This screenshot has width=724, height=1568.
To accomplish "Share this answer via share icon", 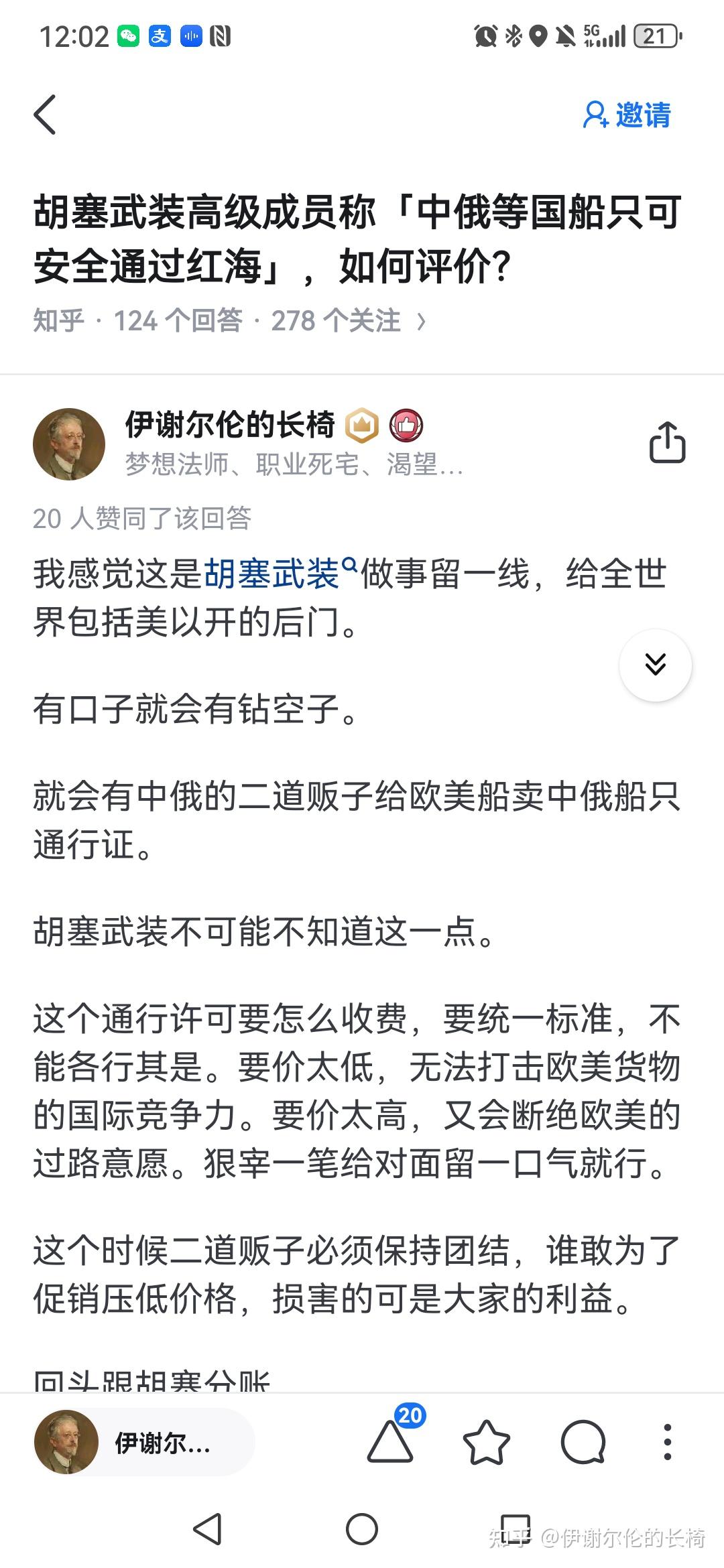I will tap(668, 442).
